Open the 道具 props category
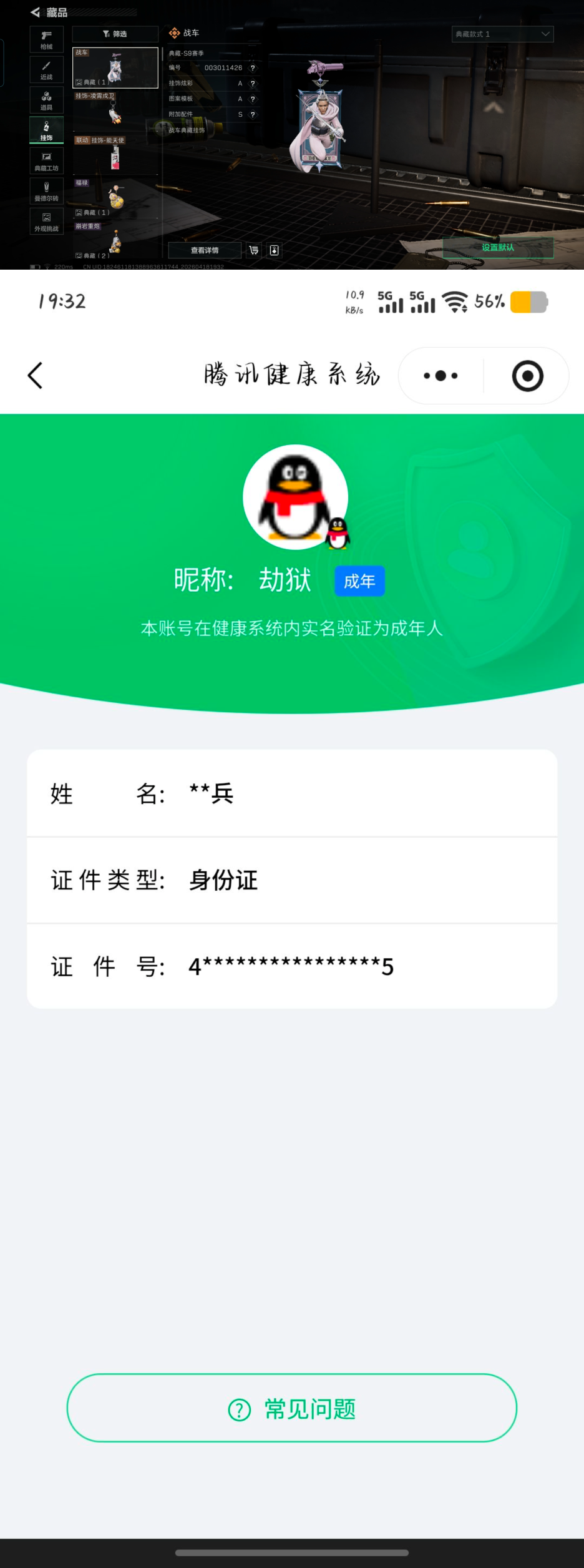Viewport: 584px width, 1568px height. click(46, 99)
